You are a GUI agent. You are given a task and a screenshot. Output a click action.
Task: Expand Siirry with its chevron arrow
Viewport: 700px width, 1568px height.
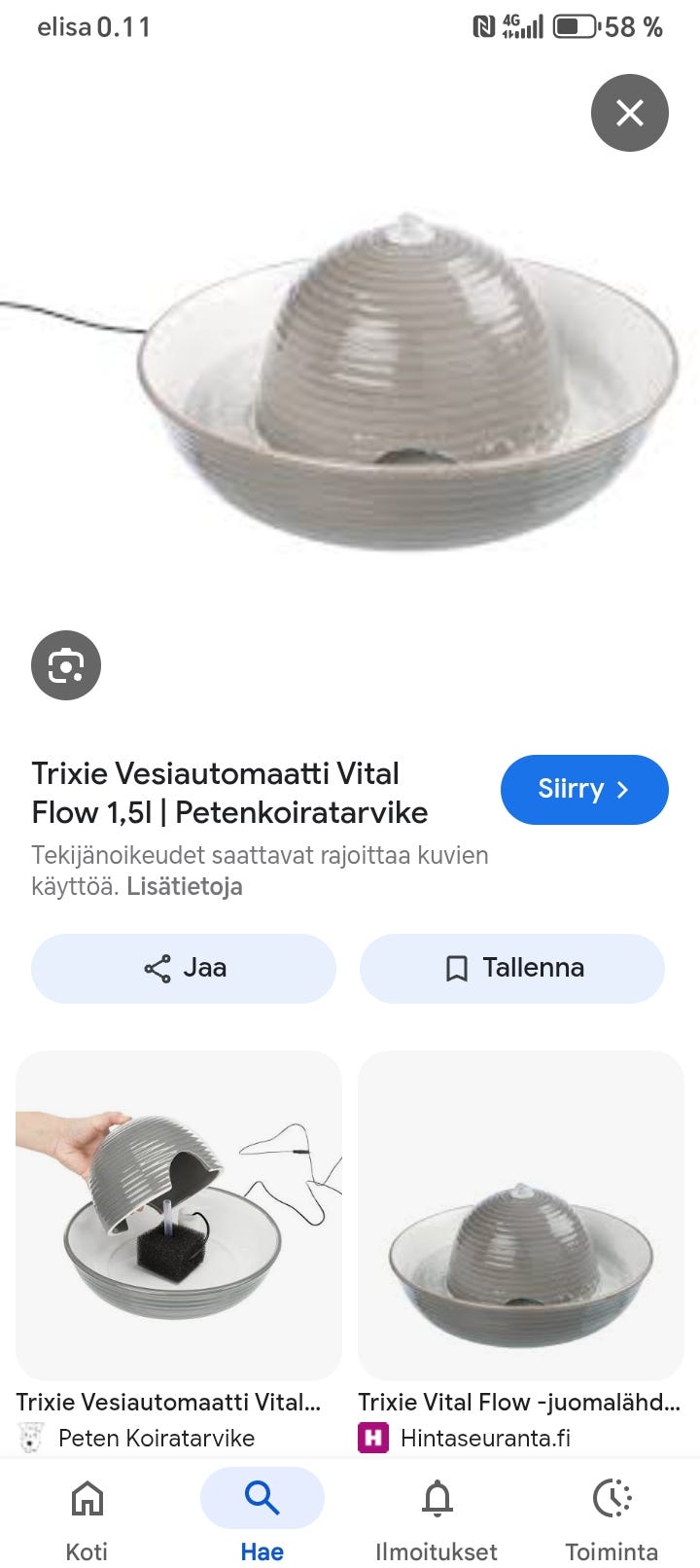tap(622, 790)
